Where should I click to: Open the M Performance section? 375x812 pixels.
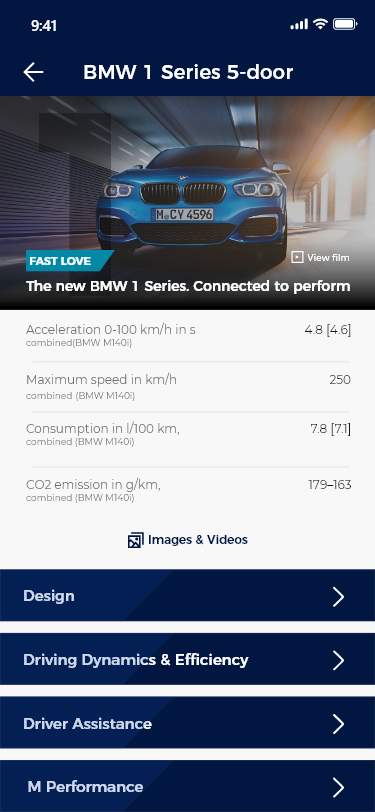(188, 786)
